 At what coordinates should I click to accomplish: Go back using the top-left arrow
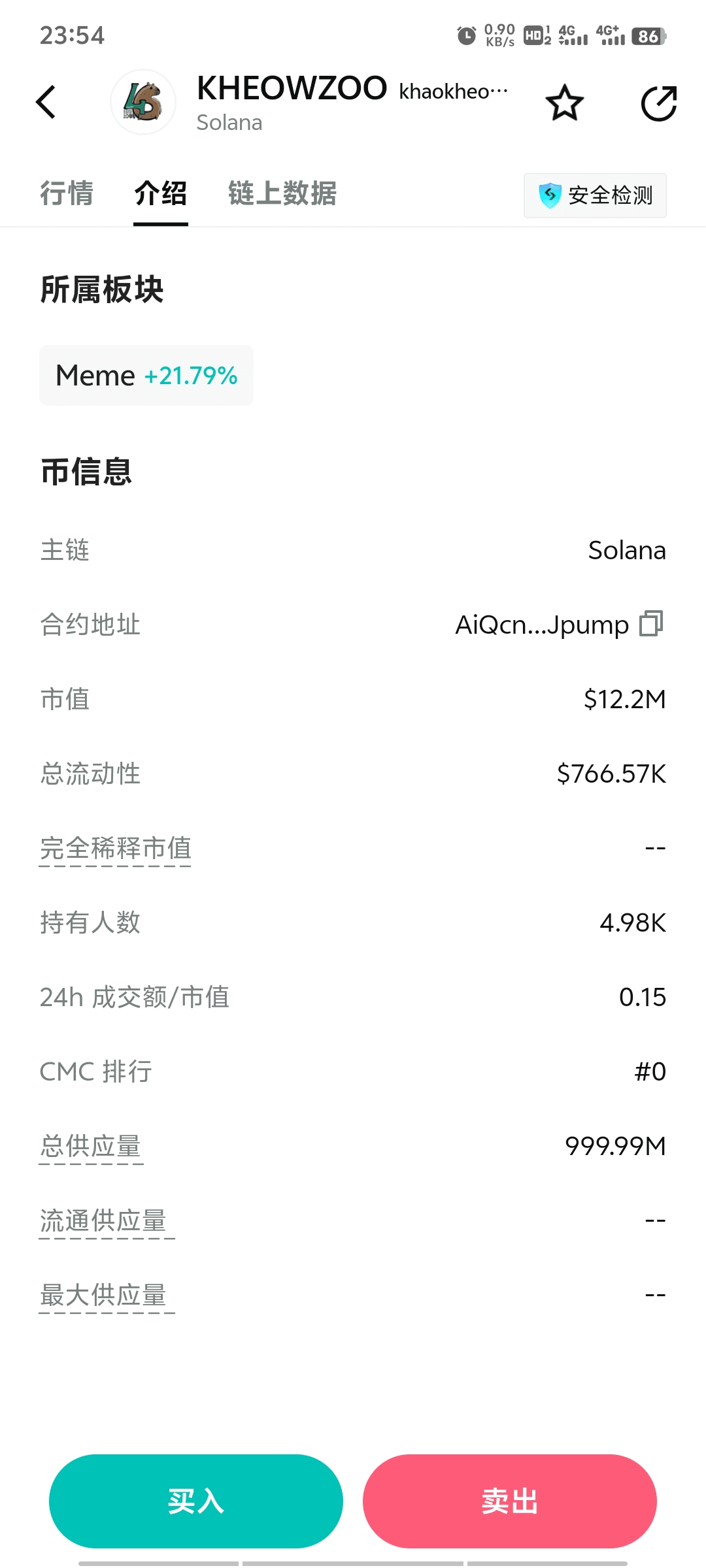click(x=46, y=103)
